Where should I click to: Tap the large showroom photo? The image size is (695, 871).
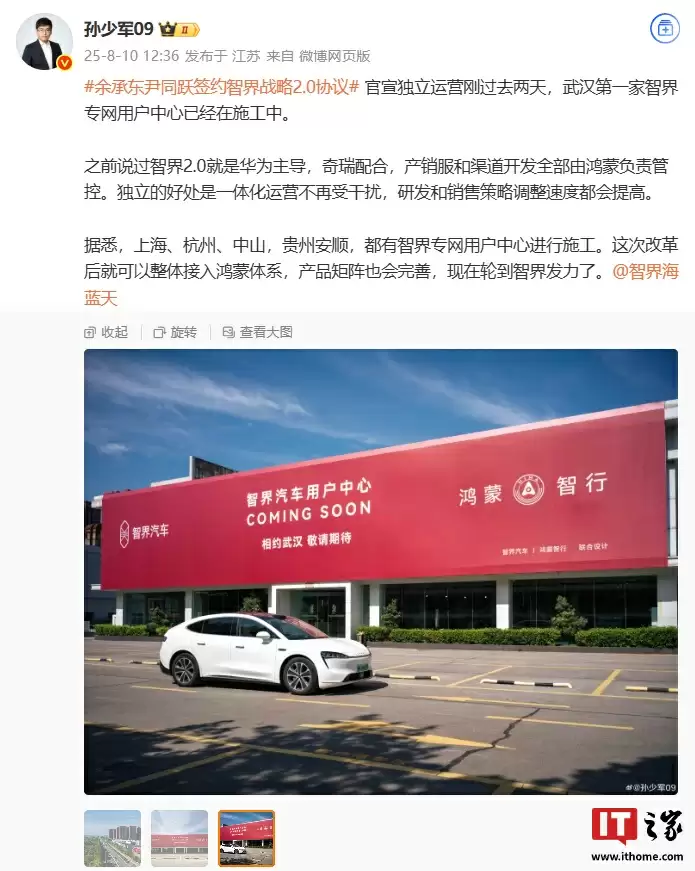pyautogui.click(x=380, y=570)
